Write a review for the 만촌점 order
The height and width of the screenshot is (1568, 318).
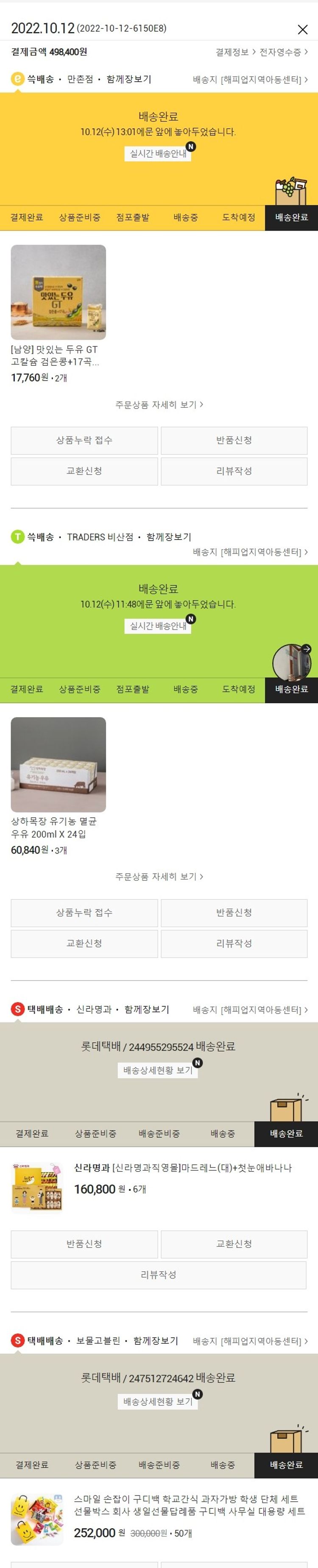[x=234, y=471]
